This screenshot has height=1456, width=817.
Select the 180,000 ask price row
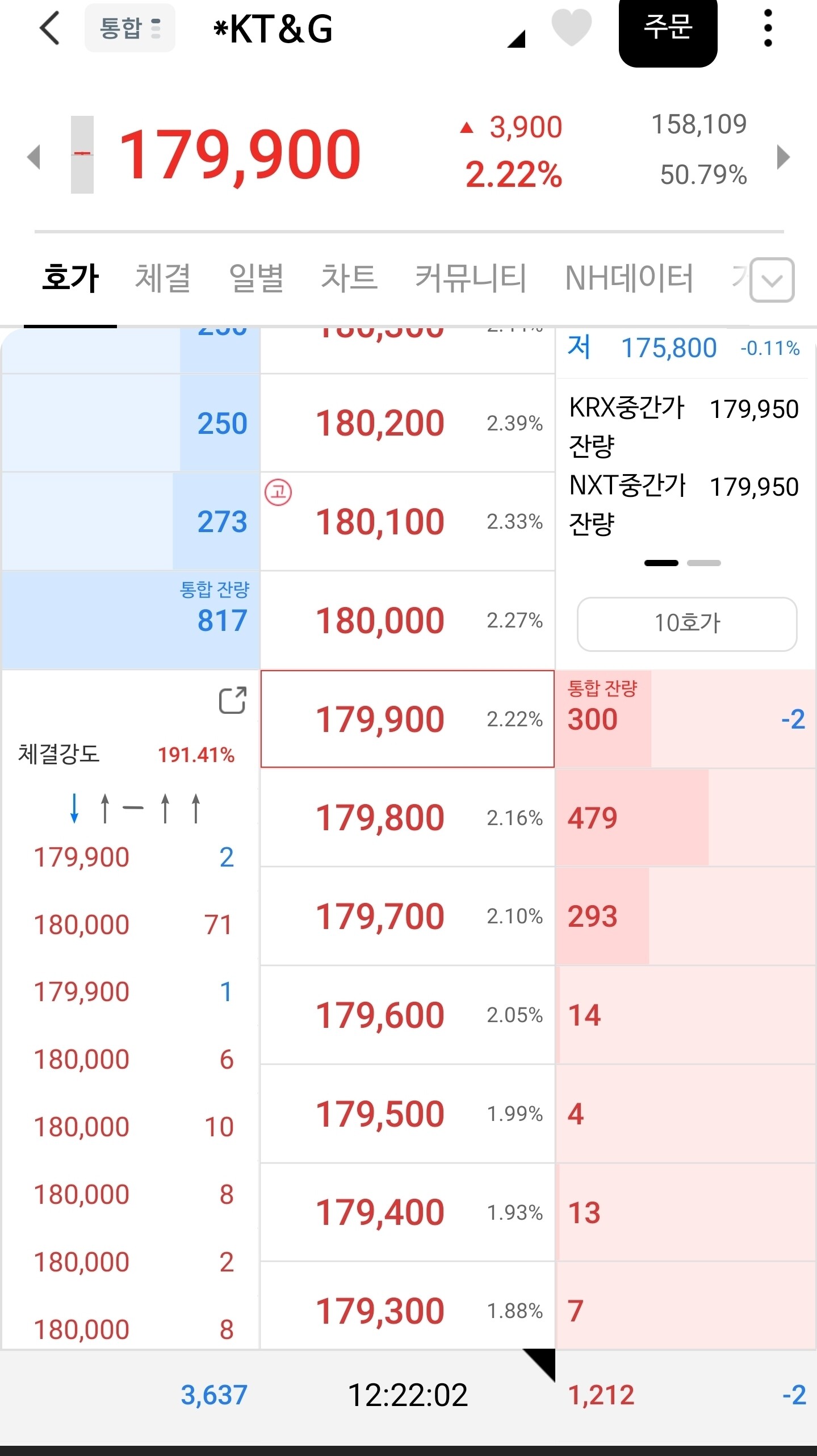pyautogui.click(x=407, y=620)
